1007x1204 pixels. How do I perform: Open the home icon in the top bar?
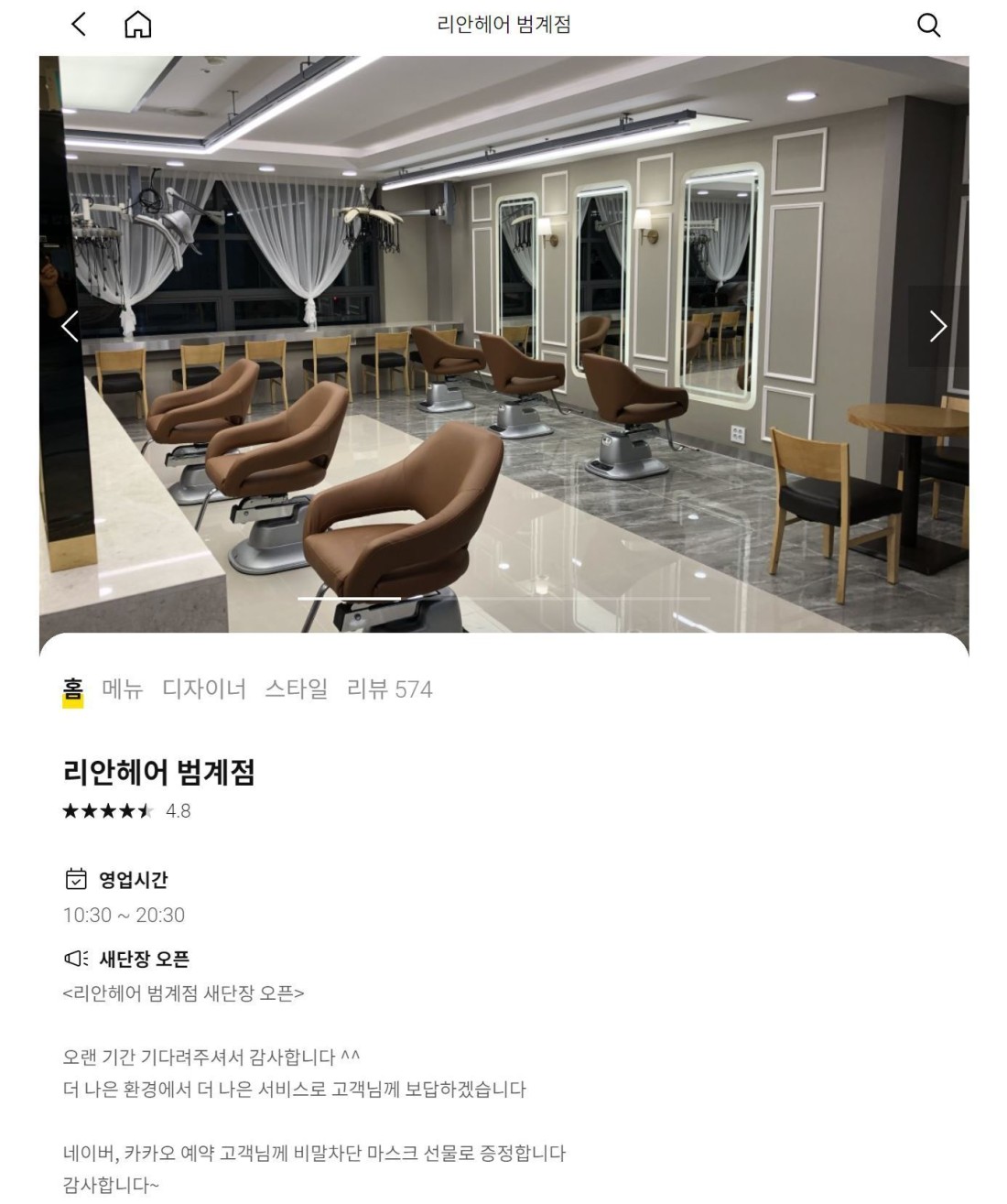pyautogui.click(x=137, y=25)
